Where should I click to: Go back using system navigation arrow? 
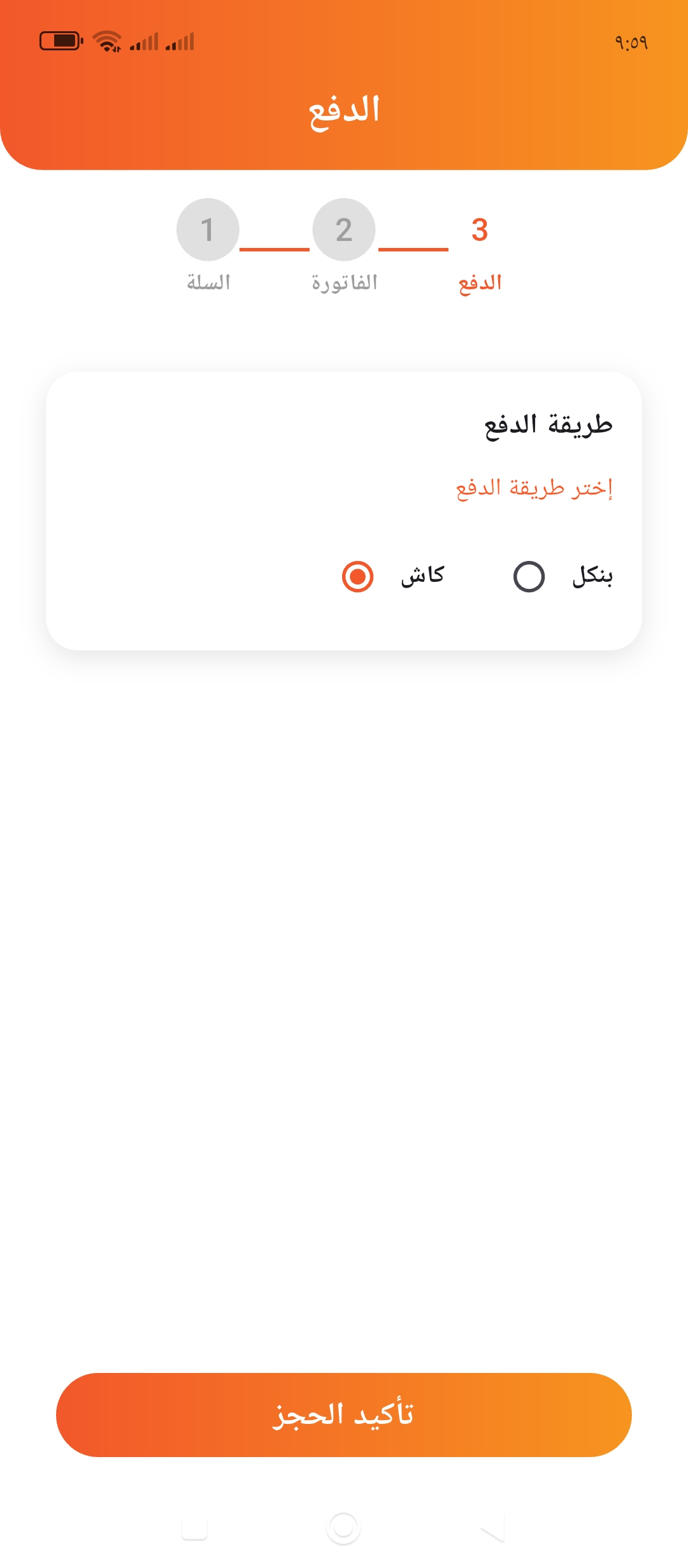pyautogui.click(x=493, y=1528)
